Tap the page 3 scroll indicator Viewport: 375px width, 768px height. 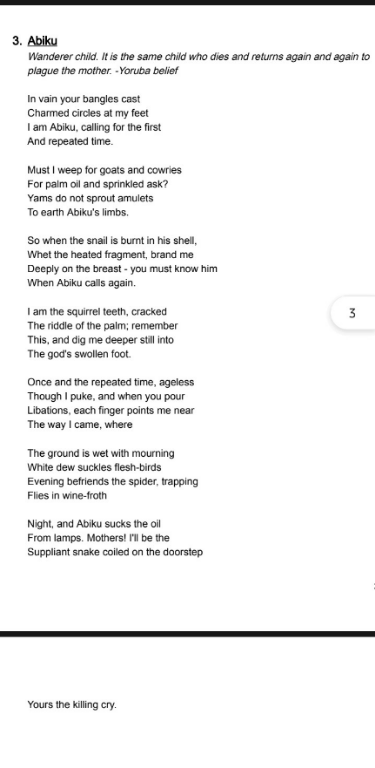point(353,313)
